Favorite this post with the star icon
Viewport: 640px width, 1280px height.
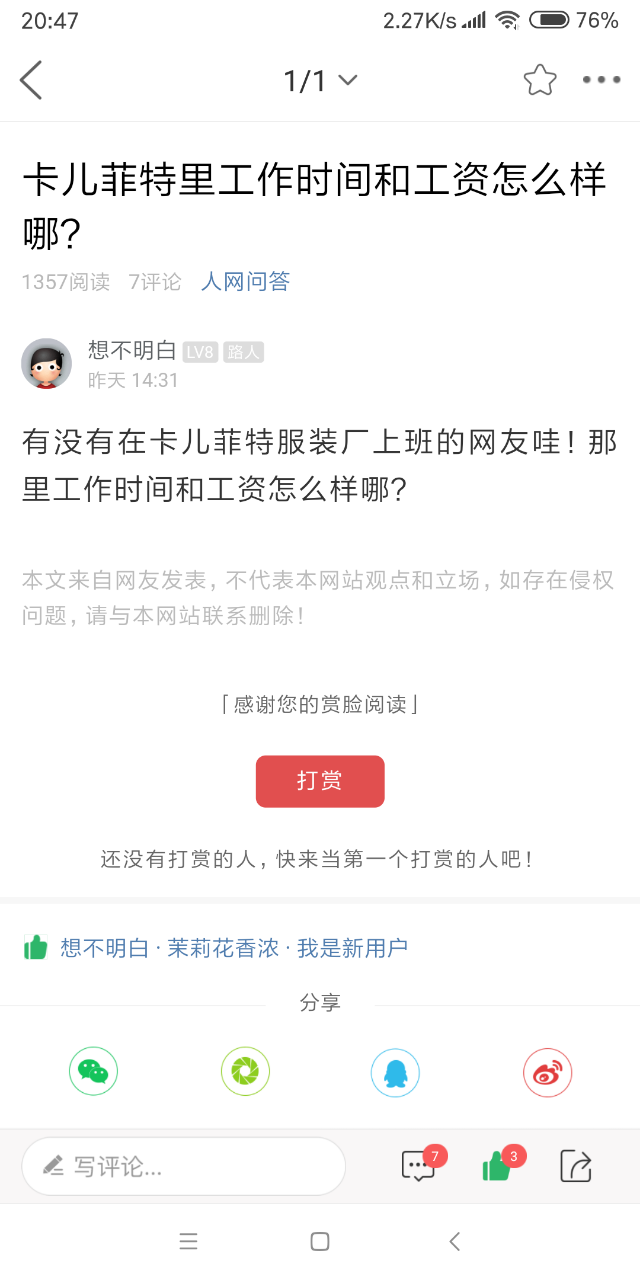point(540,80)
